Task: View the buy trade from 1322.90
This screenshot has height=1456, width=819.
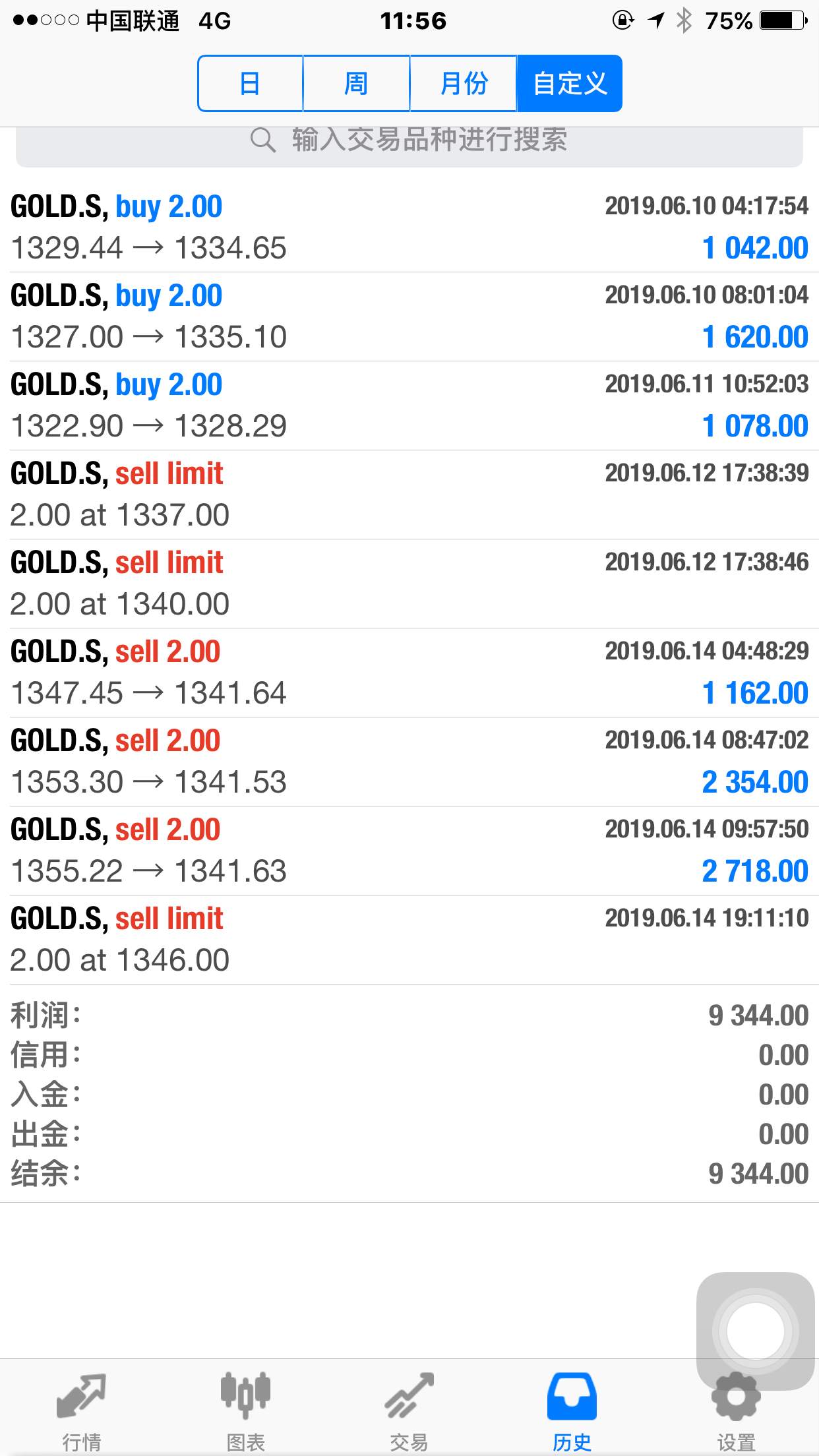Action: click(x=409, y=406)
